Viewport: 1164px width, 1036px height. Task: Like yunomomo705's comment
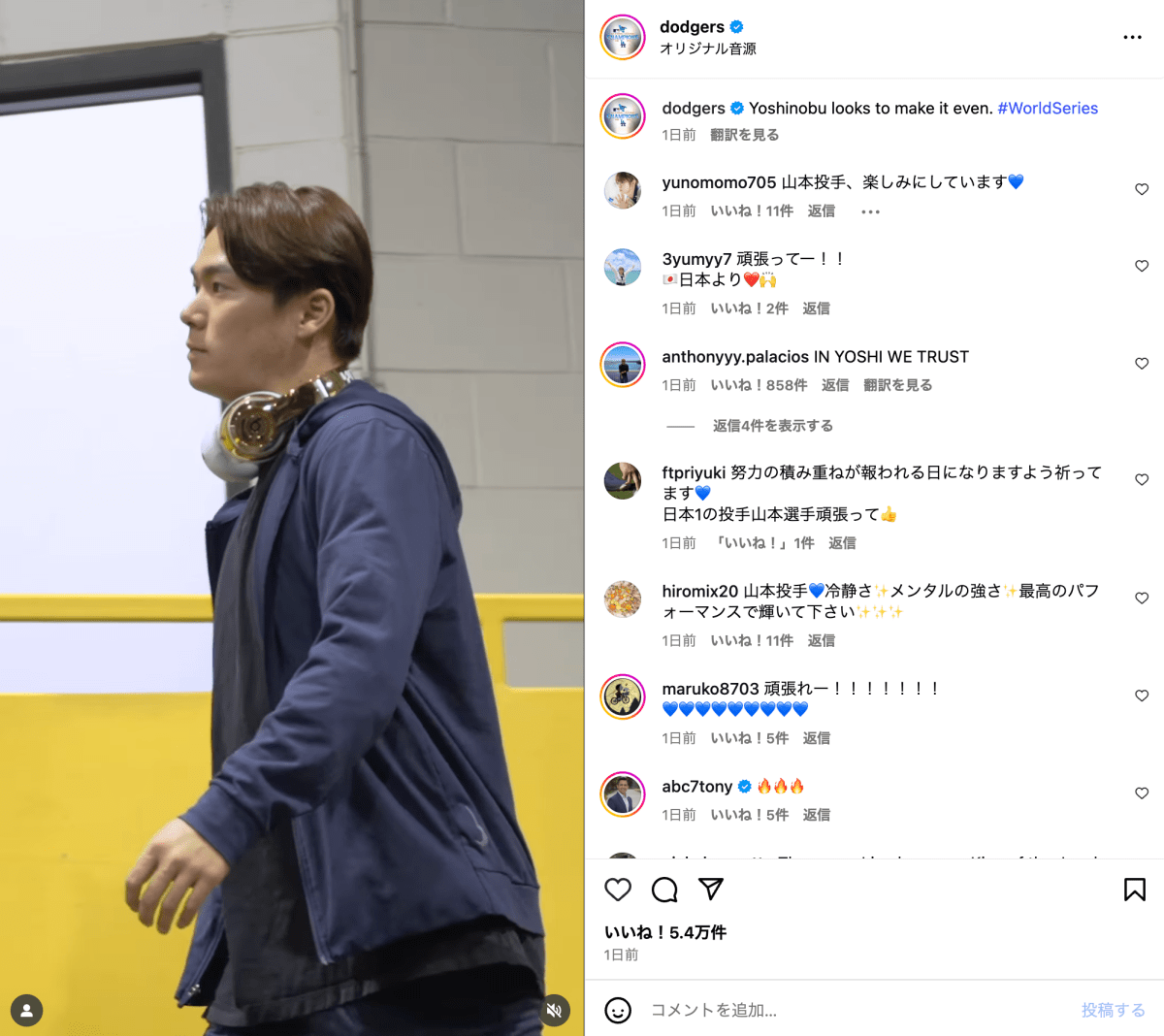(1142, 189)
